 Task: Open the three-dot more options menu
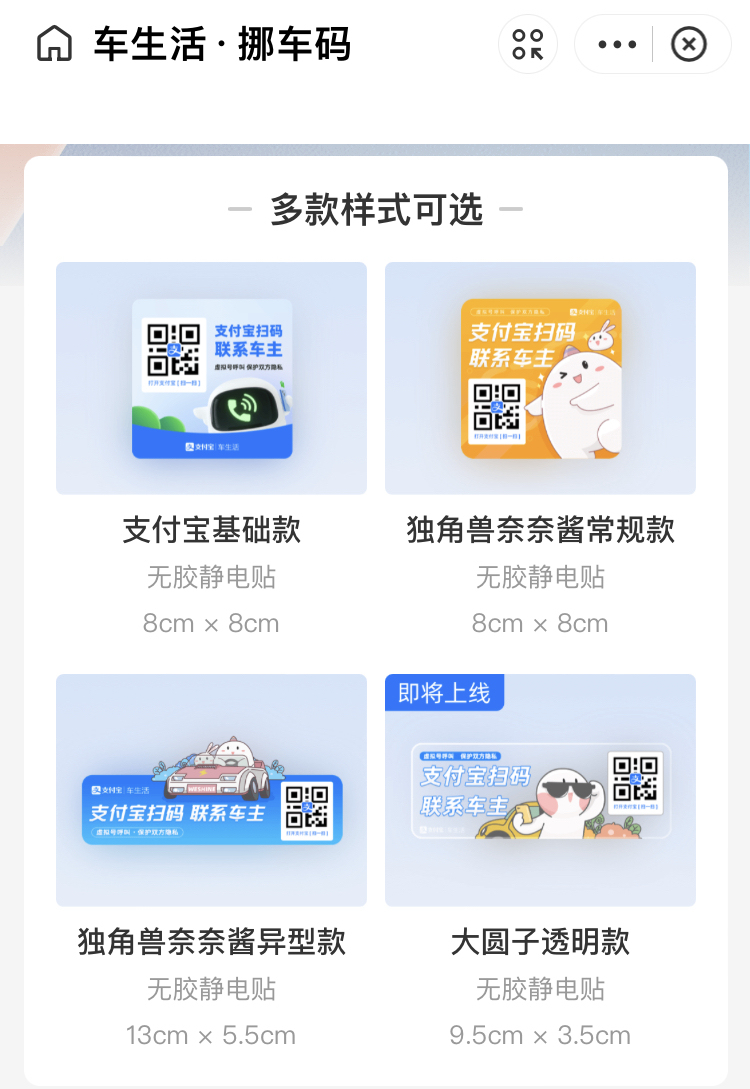[616, 45]
